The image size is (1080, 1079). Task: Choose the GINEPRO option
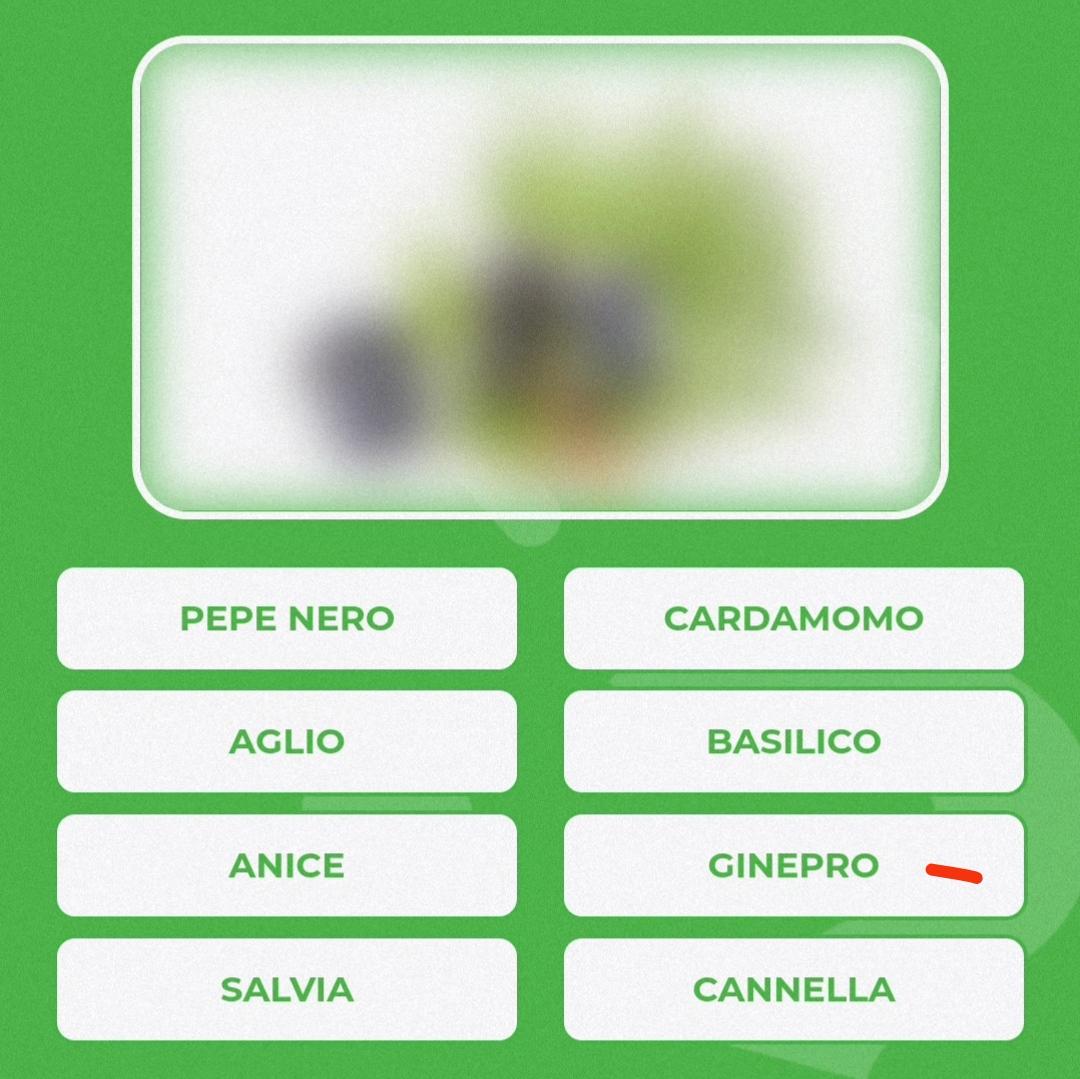pyautogui.click(x=793, y=865)
